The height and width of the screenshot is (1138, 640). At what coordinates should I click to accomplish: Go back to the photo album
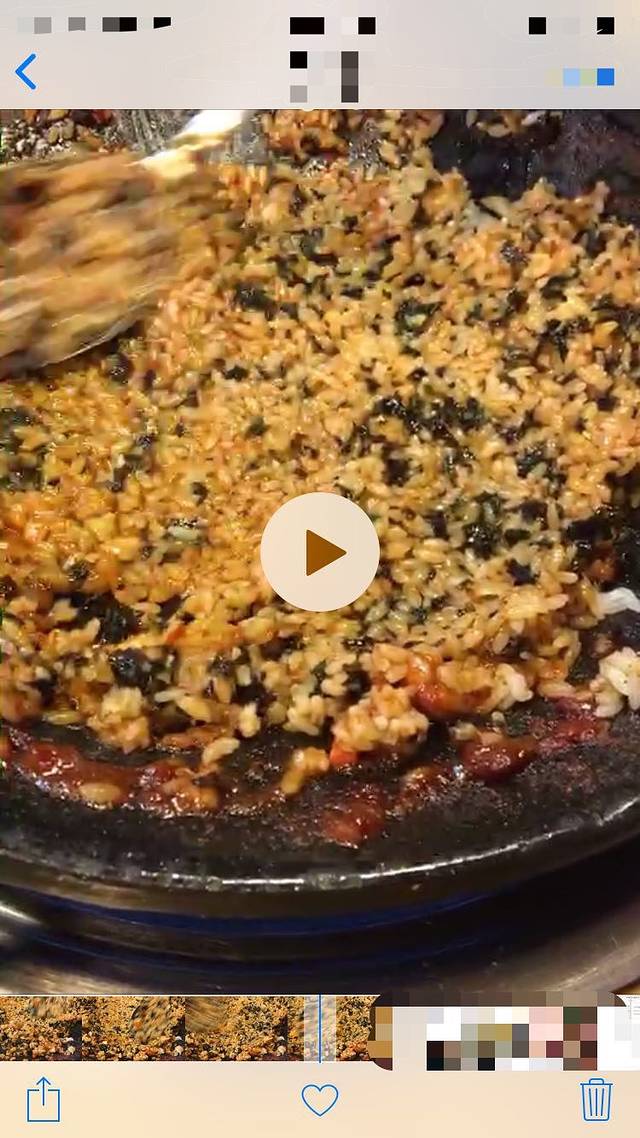click(26, 72)
